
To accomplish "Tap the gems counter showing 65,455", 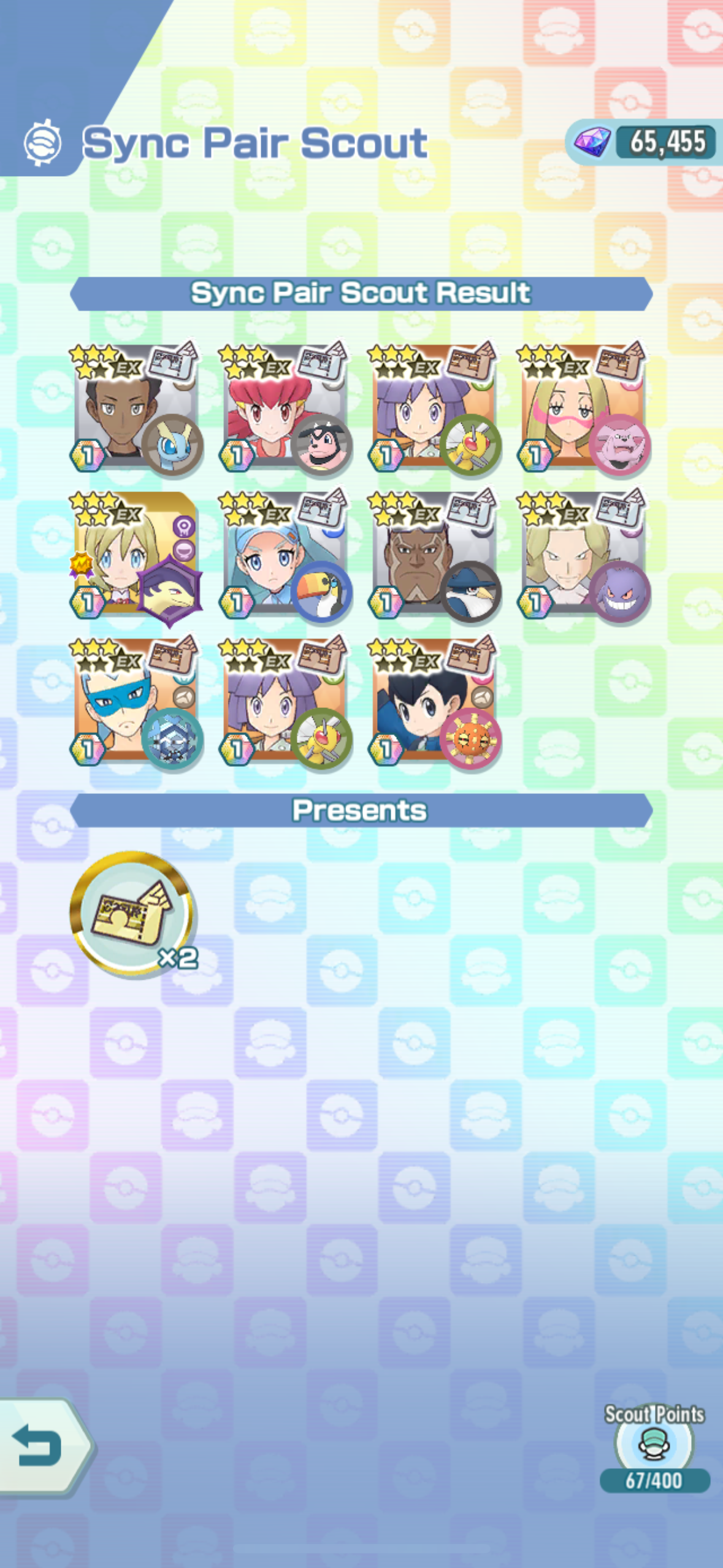I will [x=644, y=142].
